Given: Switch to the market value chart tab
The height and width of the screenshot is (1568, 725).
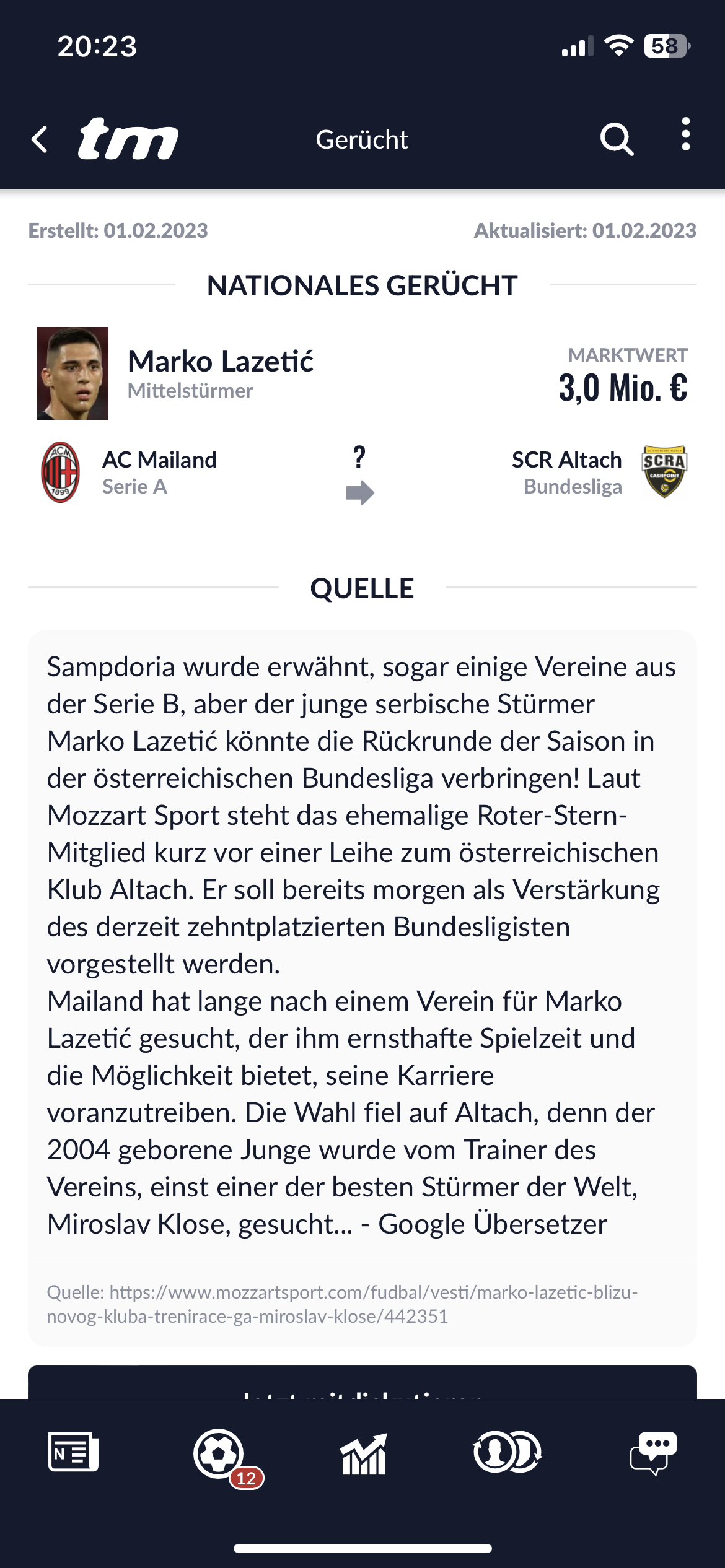Looking at the screenshot, I should (x=364, y=1453).
